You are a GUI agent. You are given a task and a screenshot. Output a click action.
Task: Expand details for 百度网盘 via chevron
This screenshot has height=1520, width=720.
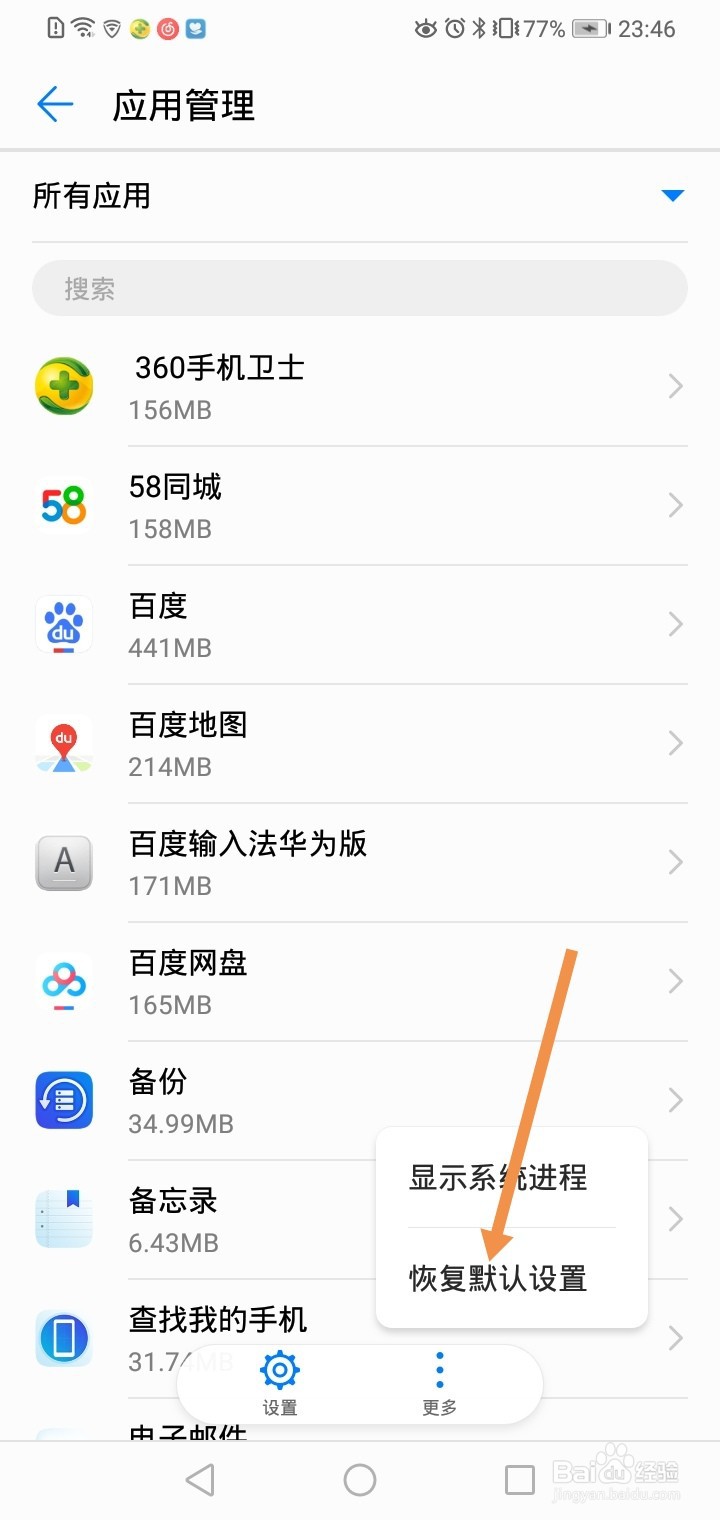click(x=673, y=981)
